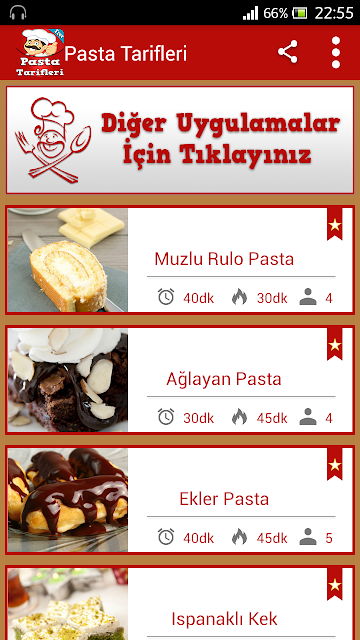Screen dimensions: 360x640
Task: Open the Diğer Uygulamalar banner
Action: pos(180,140)
